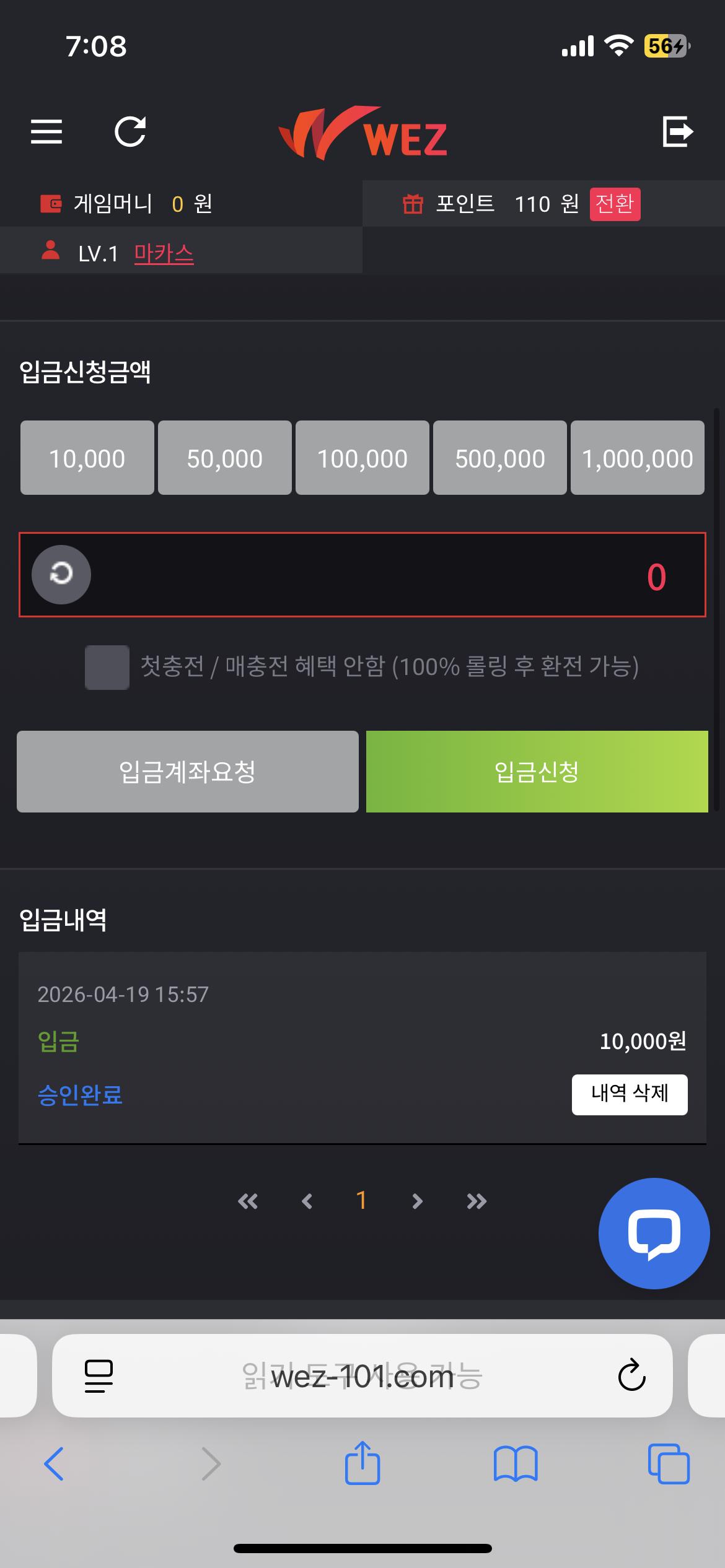Tap the Safari share button
The height and width of the screenshot is (1568, 725).
(362, 1464)
